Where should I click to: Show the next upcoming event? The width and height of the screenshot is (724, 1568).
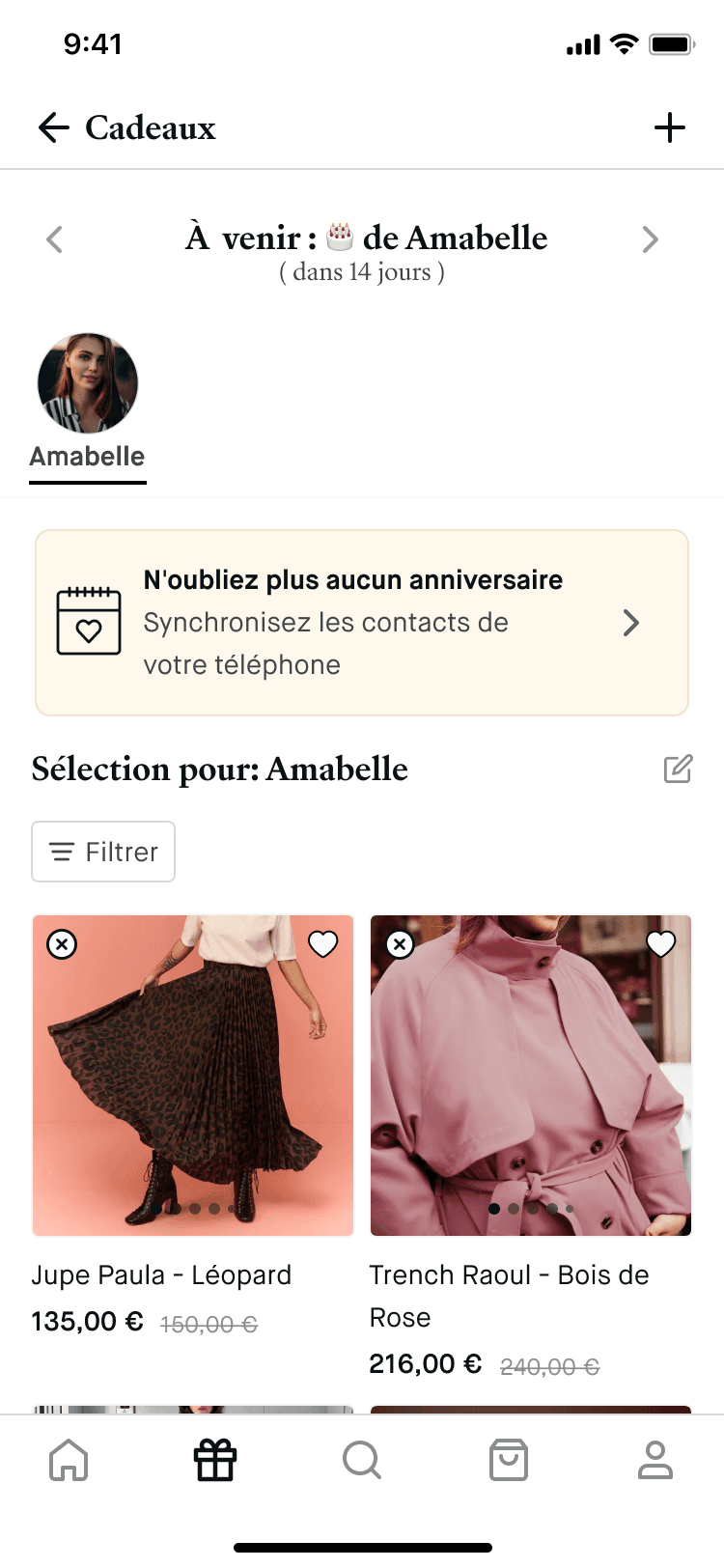pyautogui.click(x=650, y=239)
